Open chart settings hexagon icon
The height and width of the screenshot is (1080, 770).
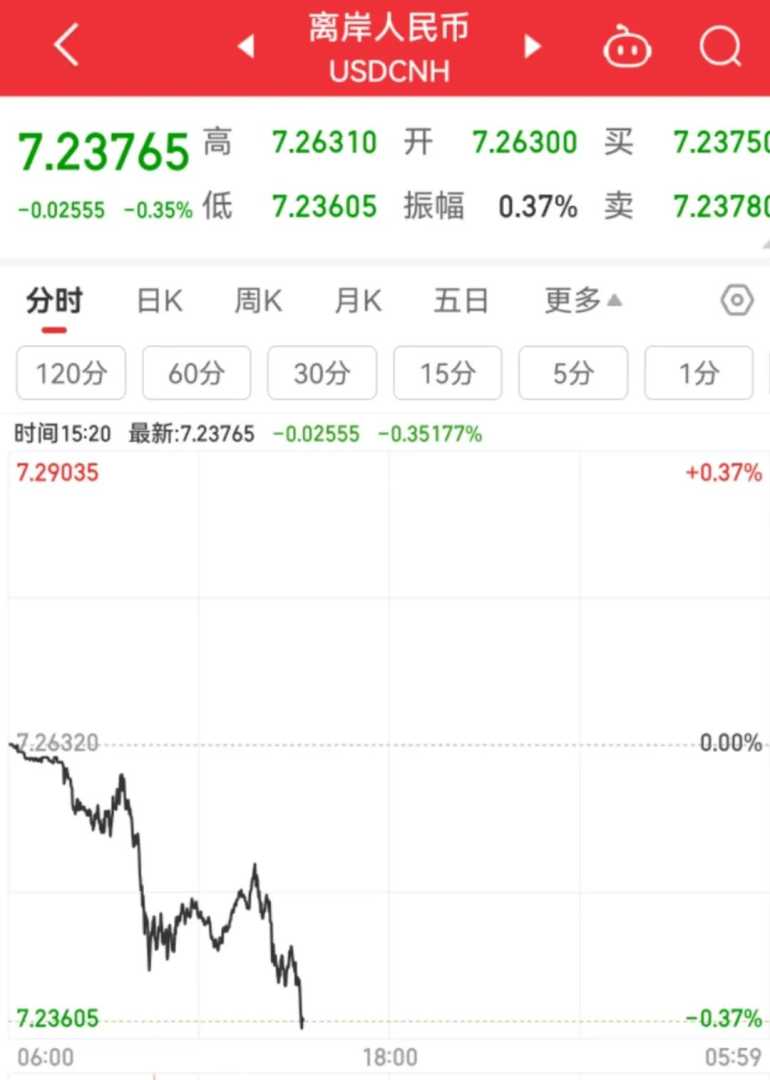click(x=737, y=301)
